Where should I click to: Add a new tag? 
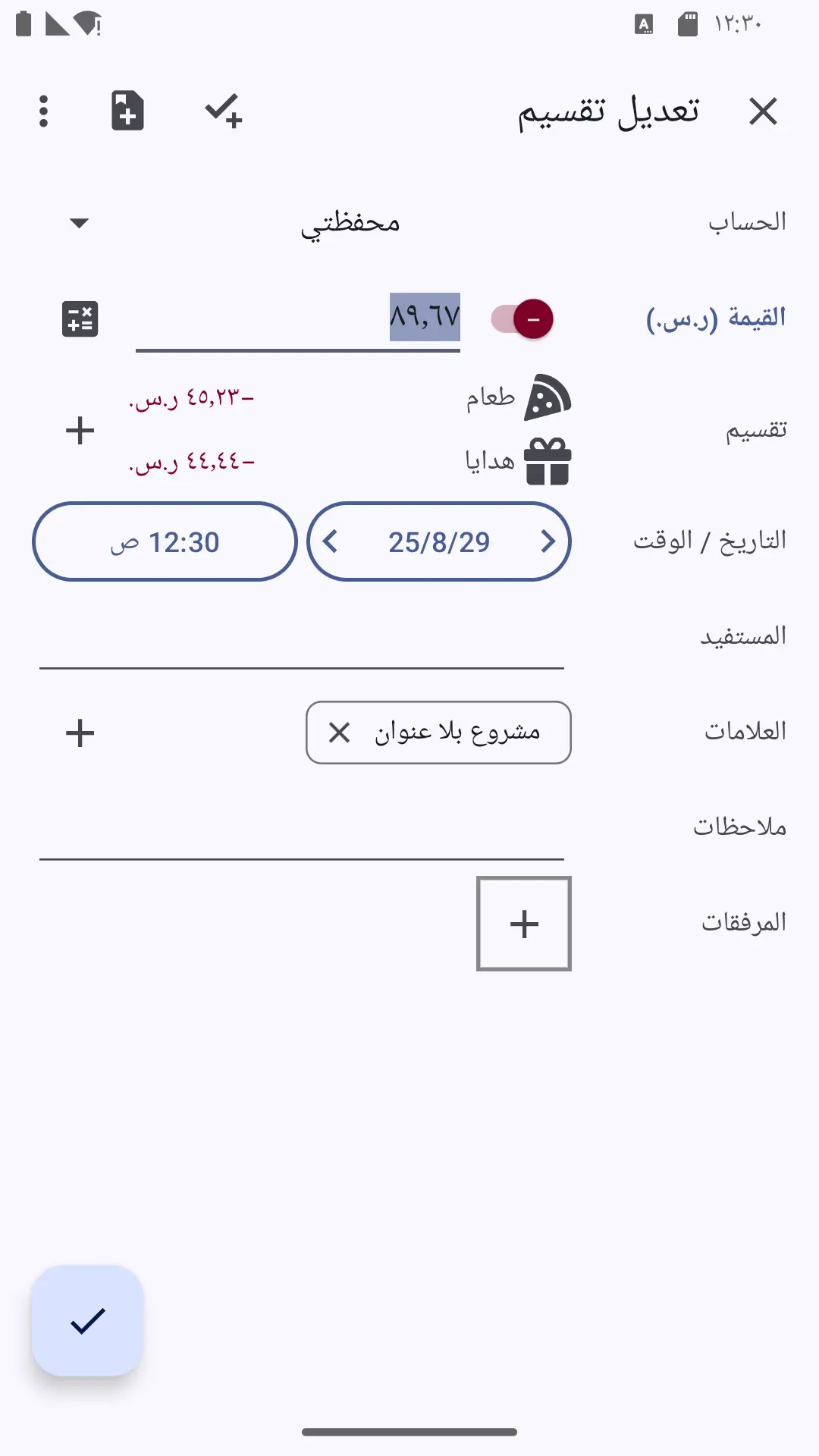[x=80, y=733]
